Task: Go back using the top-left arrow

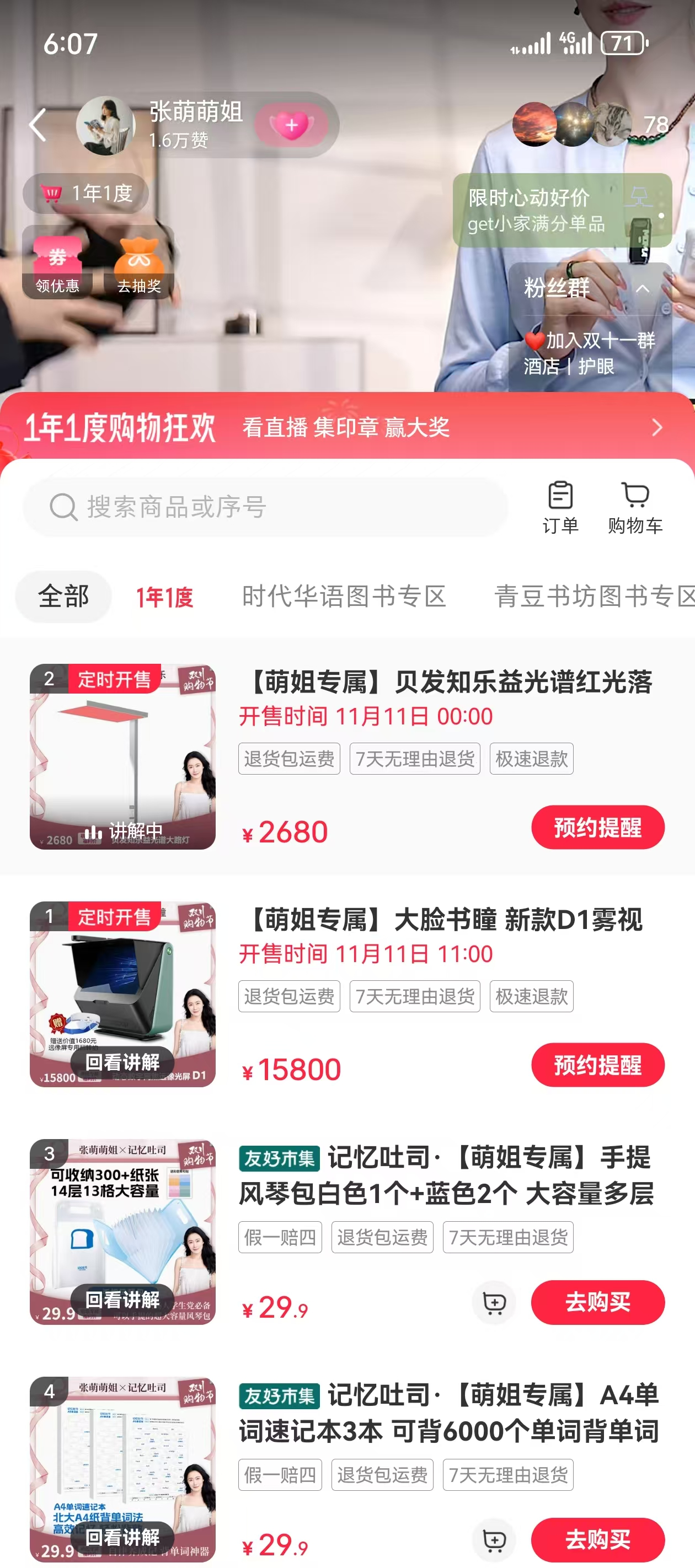Action: pyautogui.click(x=38, y=125)
